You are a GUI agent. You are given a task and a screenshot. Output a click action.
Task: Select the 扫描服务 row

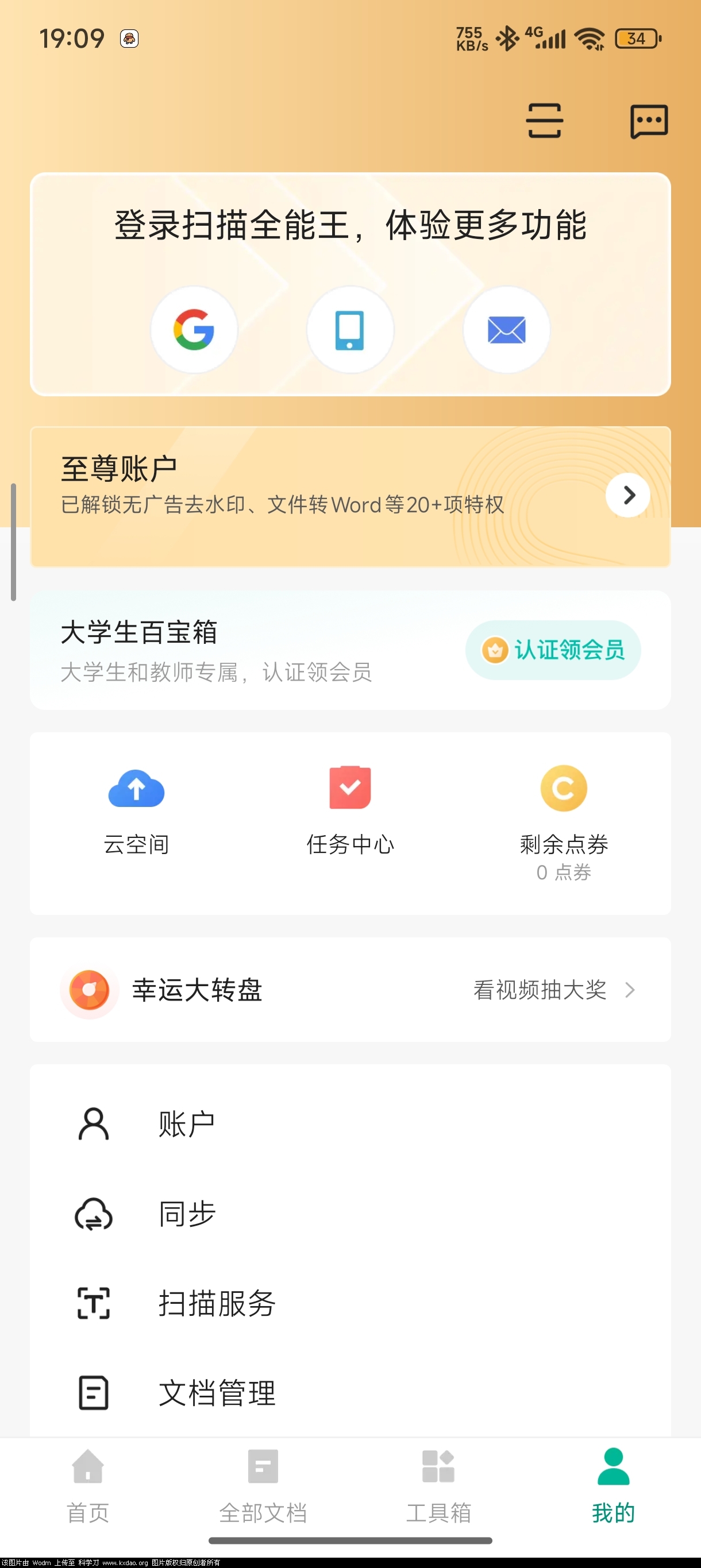350,1303
